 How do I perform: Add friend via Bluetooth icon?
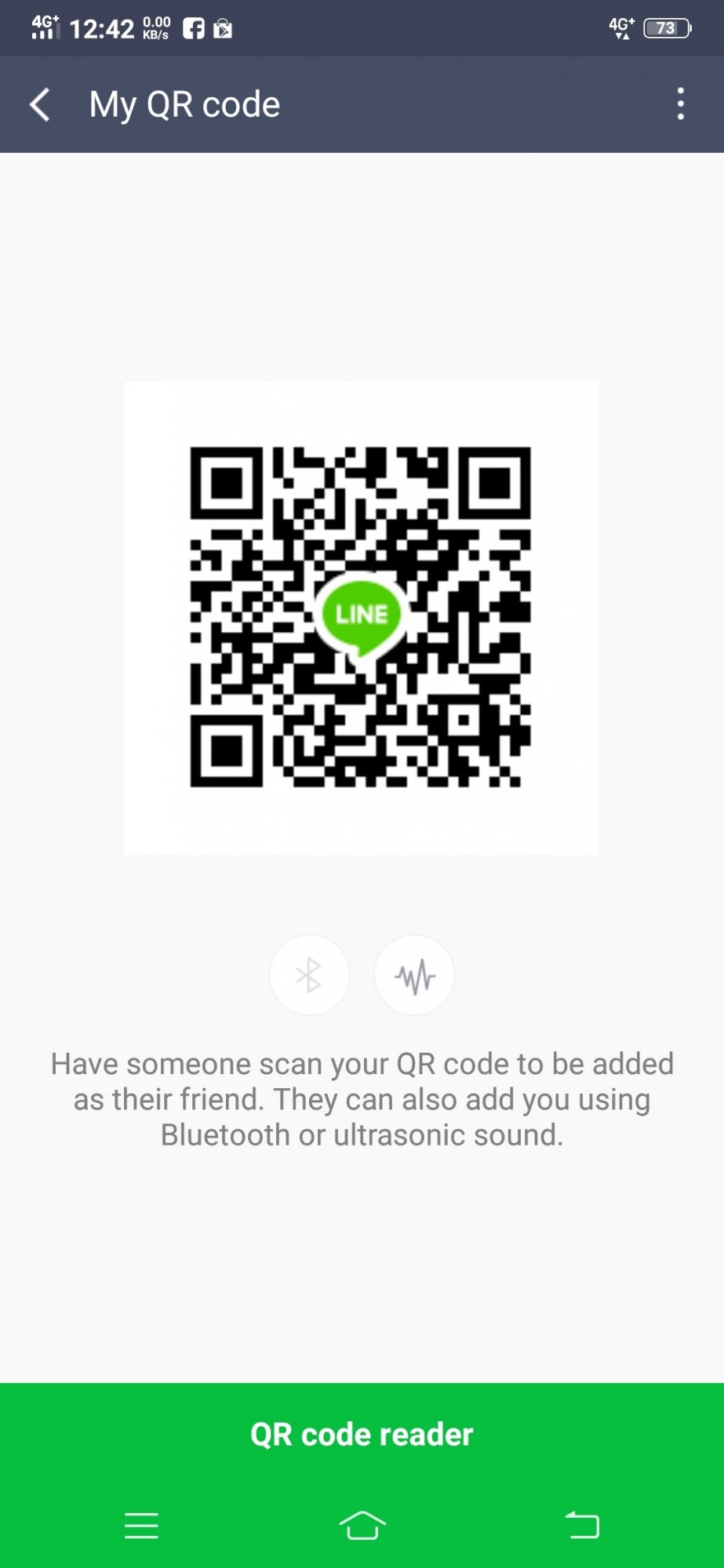(x=309, y=975)
